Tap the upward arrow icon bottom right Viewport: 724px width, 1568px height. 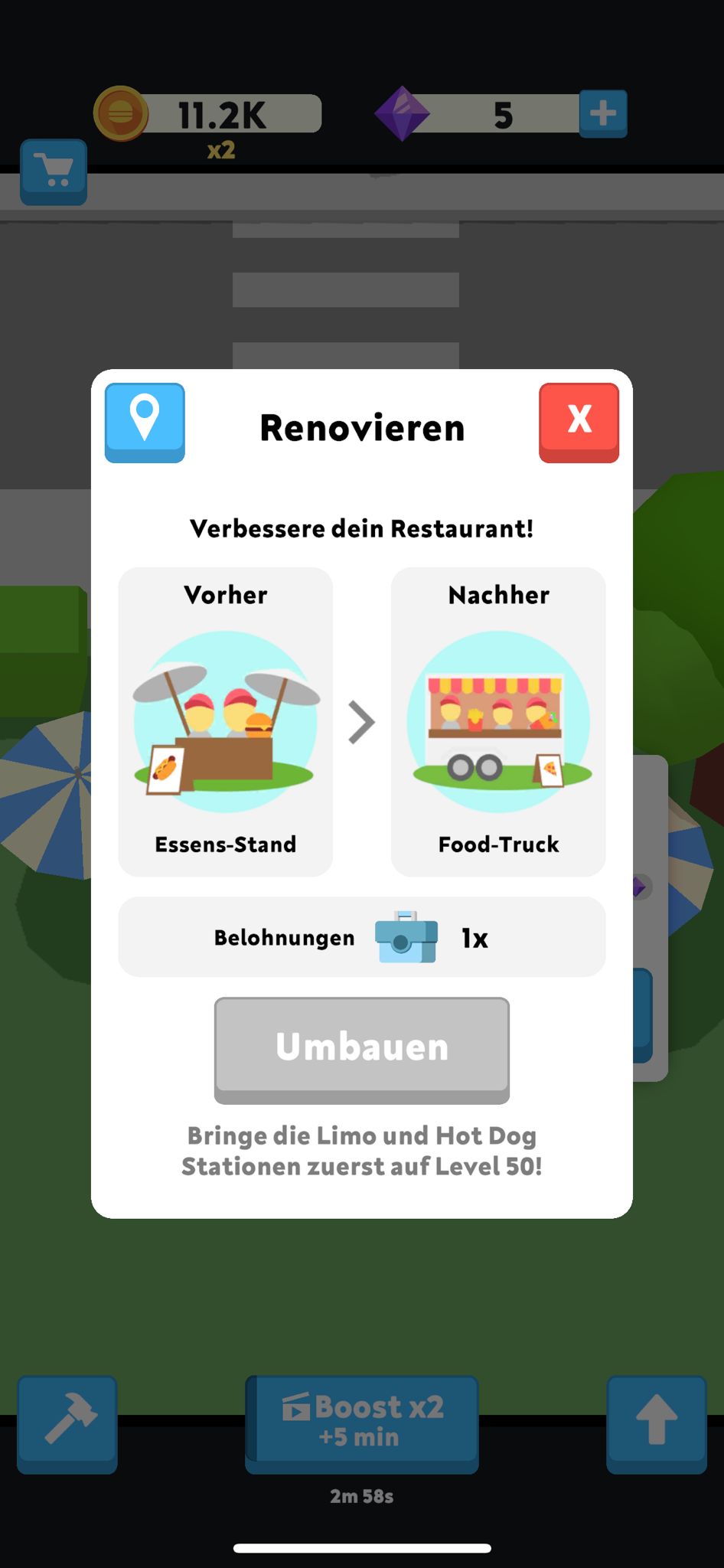[x=657, y=1423]
